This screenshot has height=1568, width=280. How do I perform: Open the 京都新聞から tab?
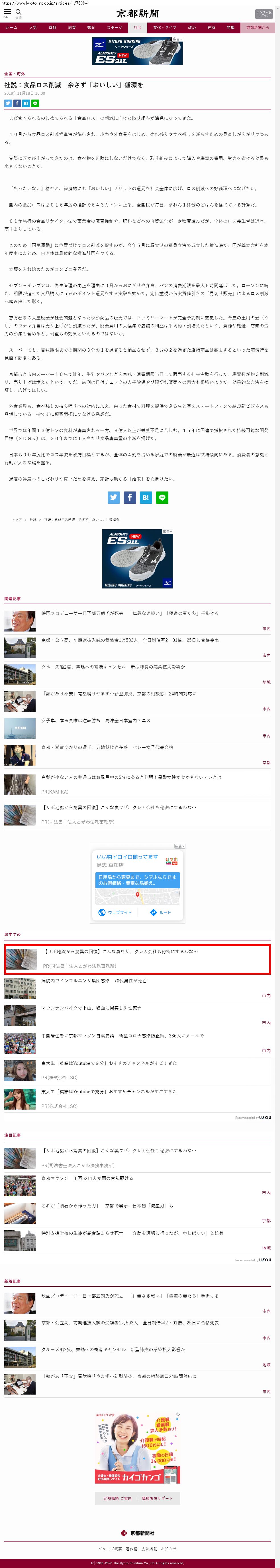tap(257, 27)
